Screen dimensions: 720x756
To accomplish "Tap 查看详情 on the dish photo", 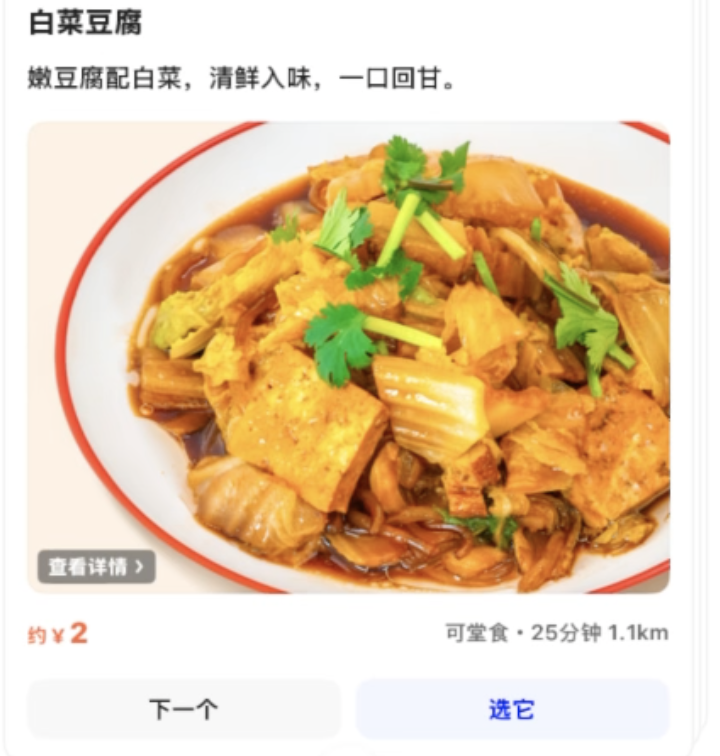I will (96, 567).
